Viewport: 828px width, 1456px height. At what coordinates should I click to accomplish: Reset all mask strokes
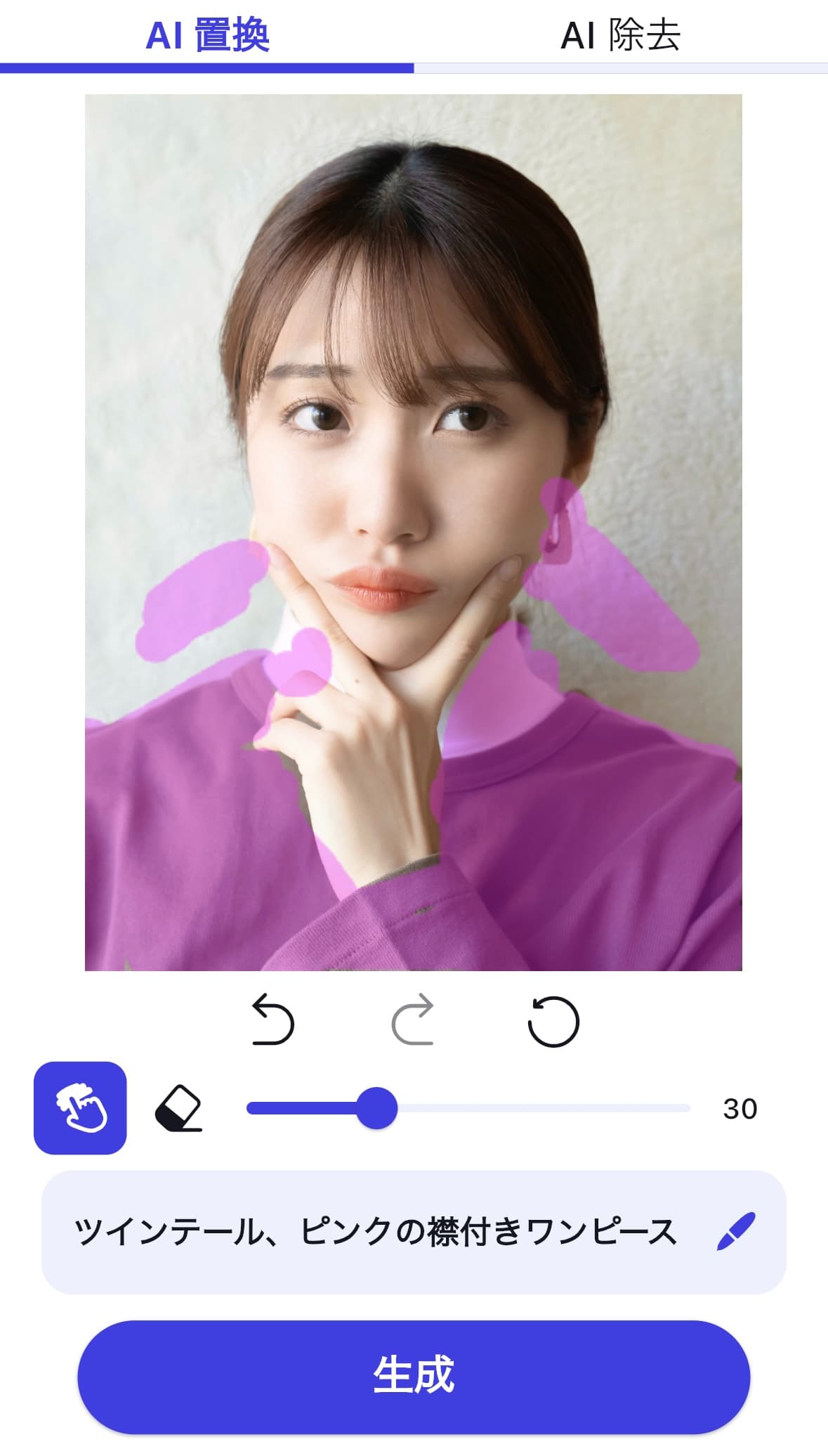(553, 1022)
